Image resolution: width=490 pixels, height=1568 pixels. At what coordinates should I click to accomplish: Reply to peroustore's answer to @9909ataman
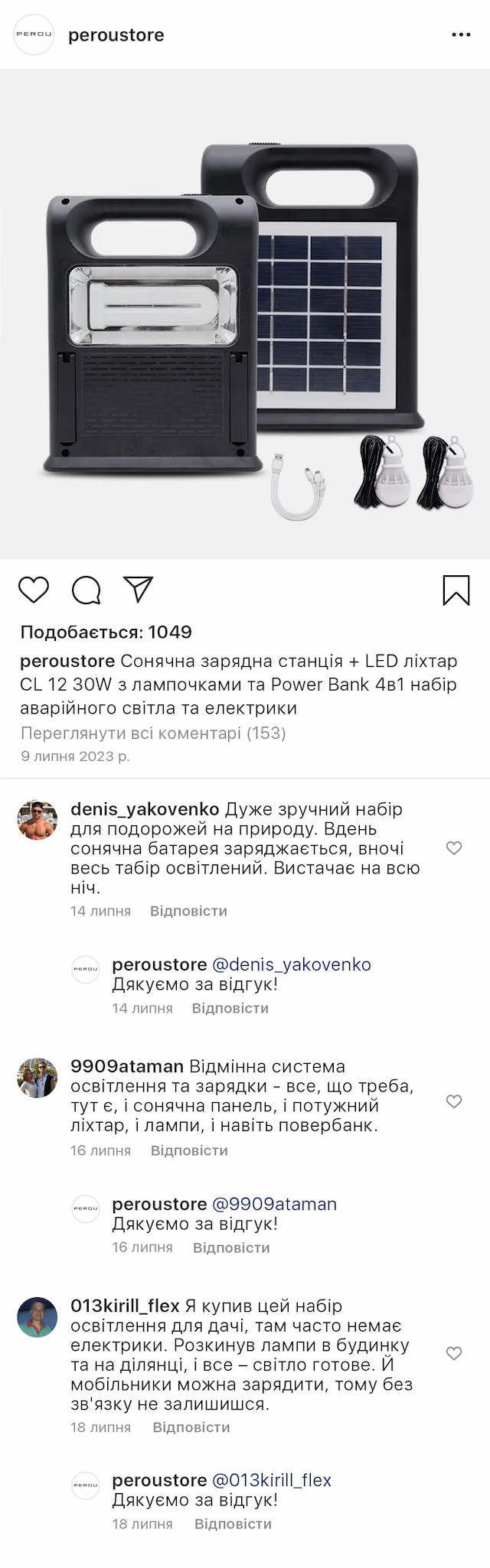pyautogui.click(x=231, y=1248)
